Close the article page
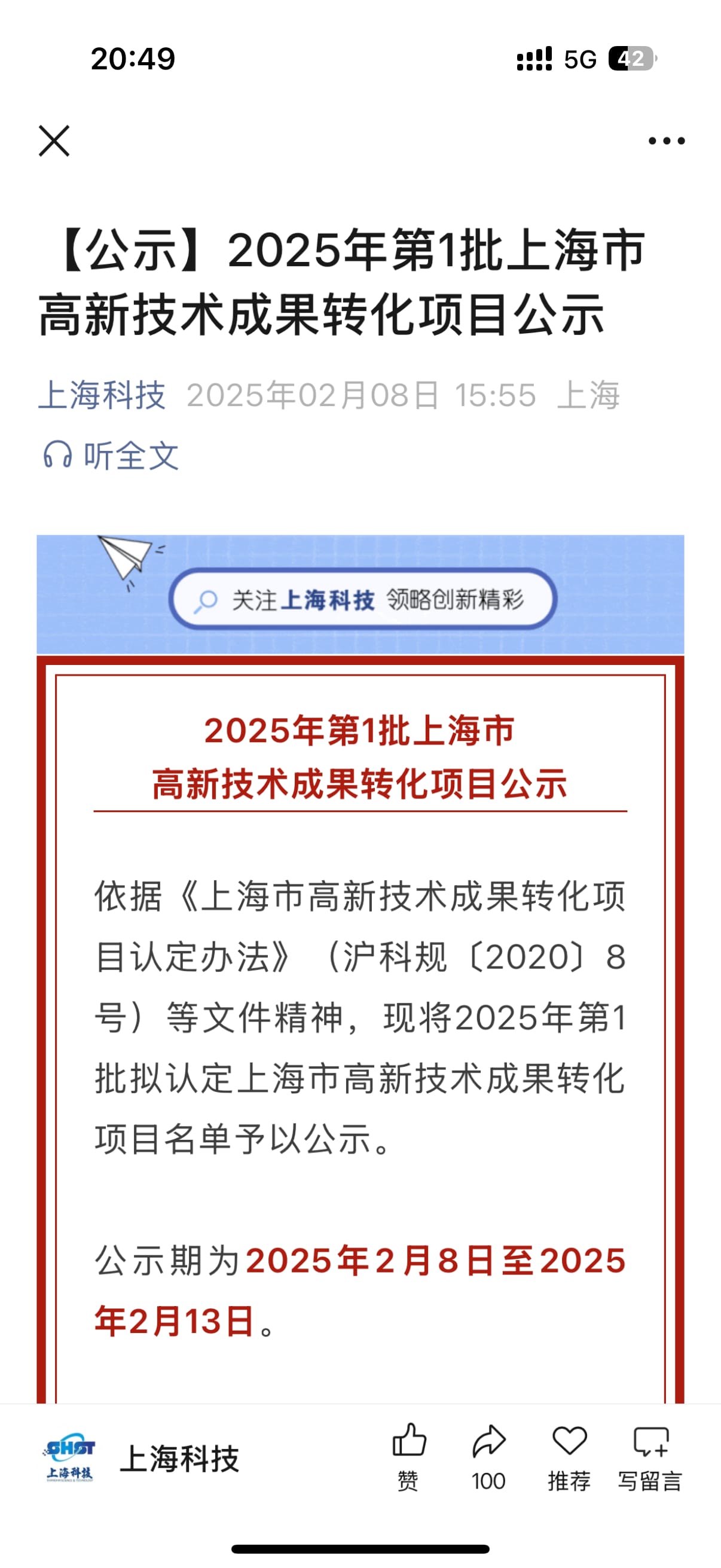 click(x=54, y=141)
